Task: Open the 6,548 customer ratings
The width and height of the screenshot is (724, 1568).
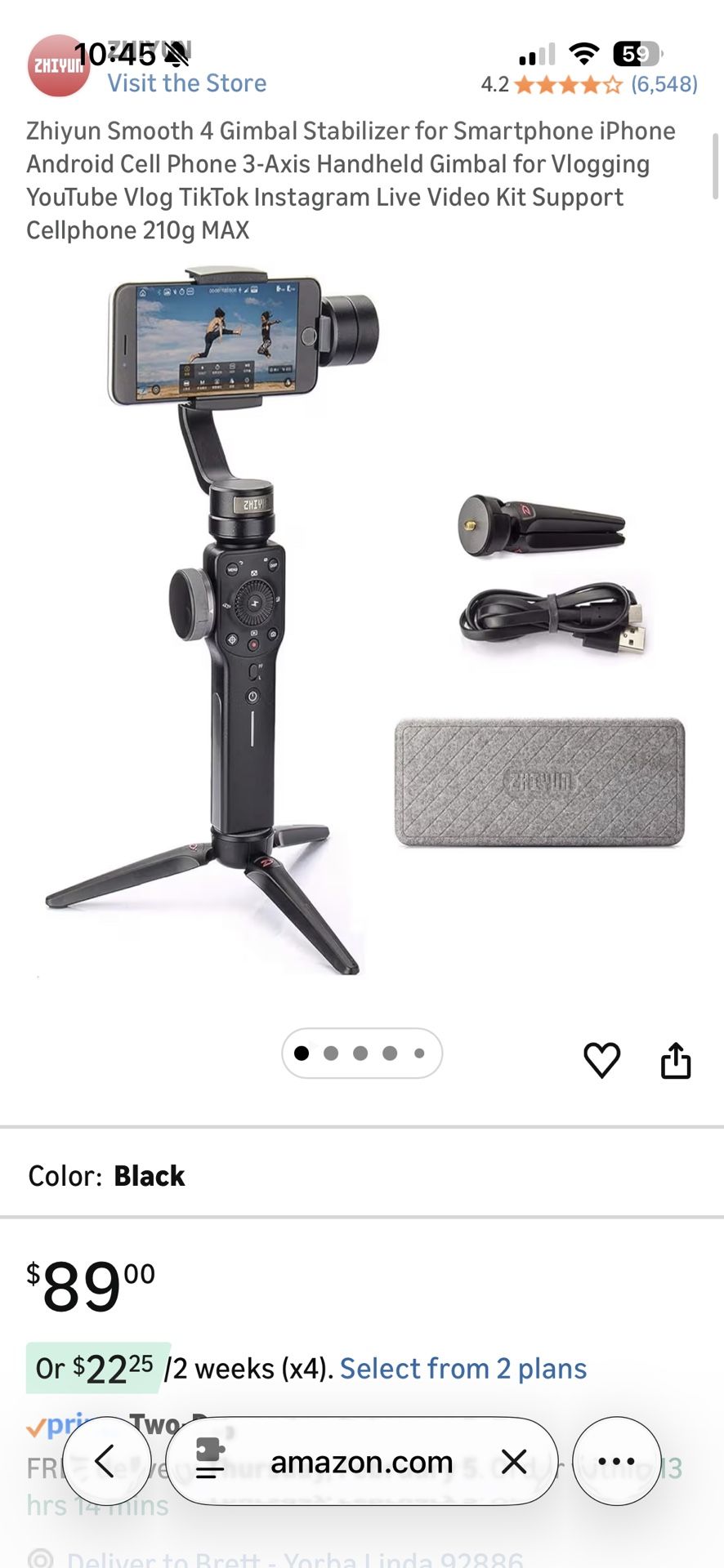Action: [x=664, y=84]
